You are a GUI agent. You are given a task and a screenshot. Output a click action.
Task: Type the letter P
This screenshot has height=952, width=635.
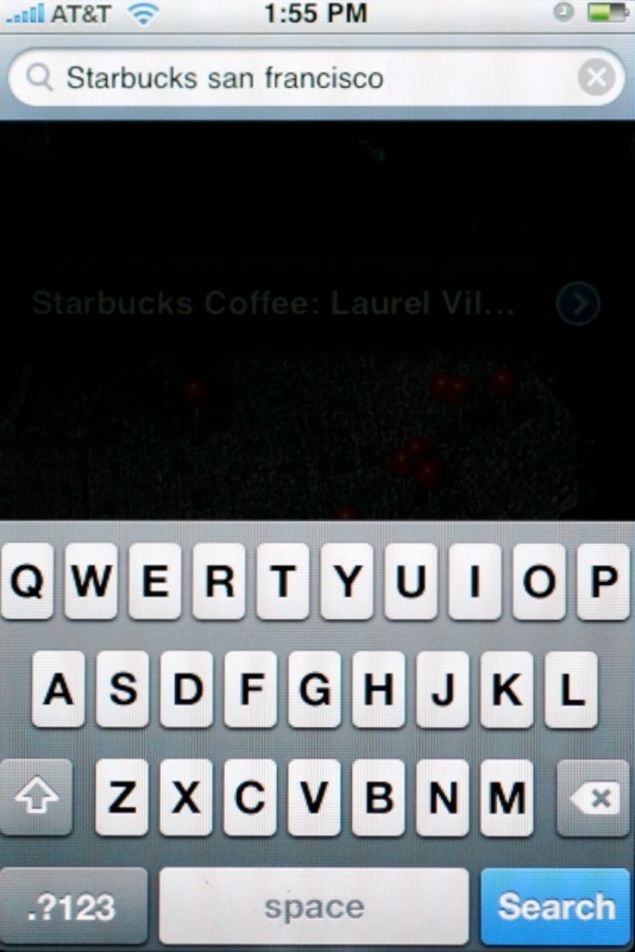603,582
